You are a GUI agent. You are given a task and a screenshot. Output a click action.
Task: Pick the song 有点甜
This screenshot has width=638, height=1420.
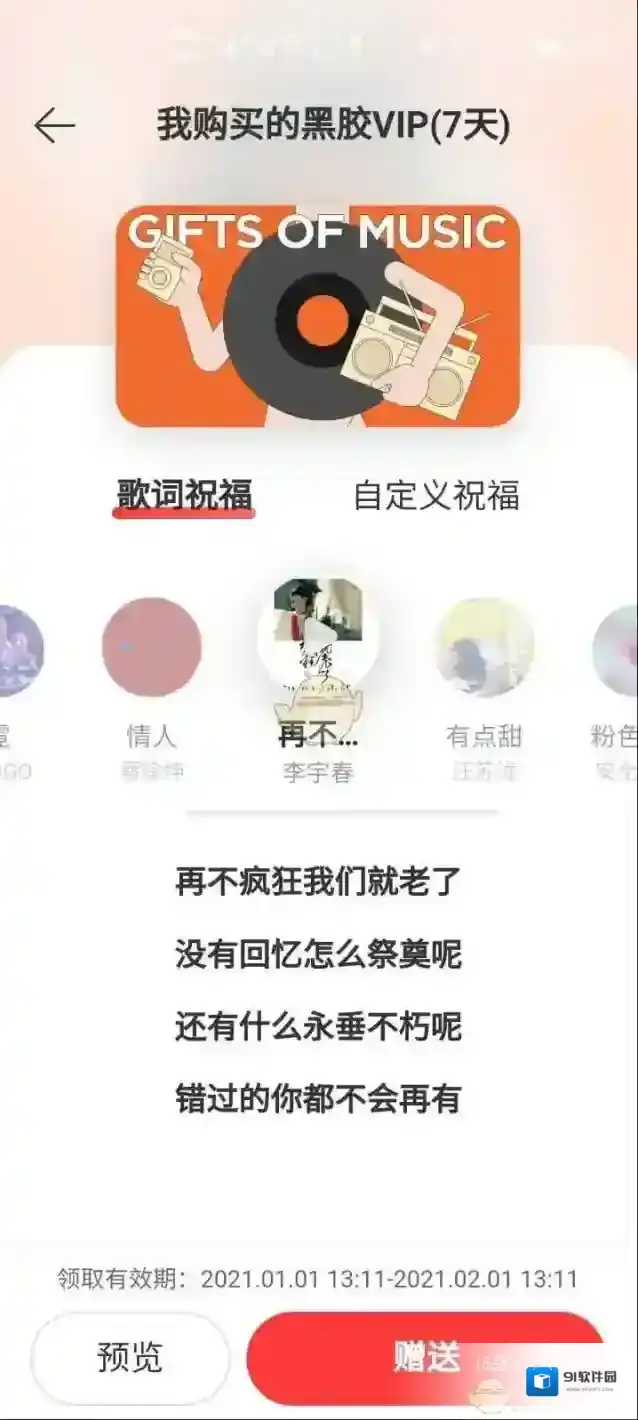click(x=484, y=648)
